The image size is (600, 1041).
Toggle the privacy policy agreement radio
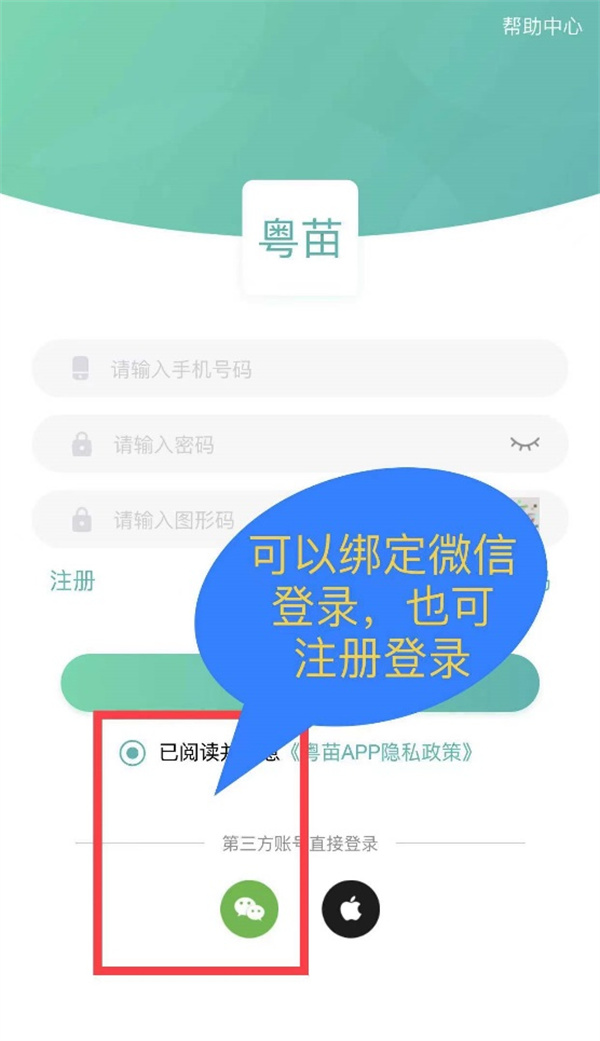[x=132, y=753]
